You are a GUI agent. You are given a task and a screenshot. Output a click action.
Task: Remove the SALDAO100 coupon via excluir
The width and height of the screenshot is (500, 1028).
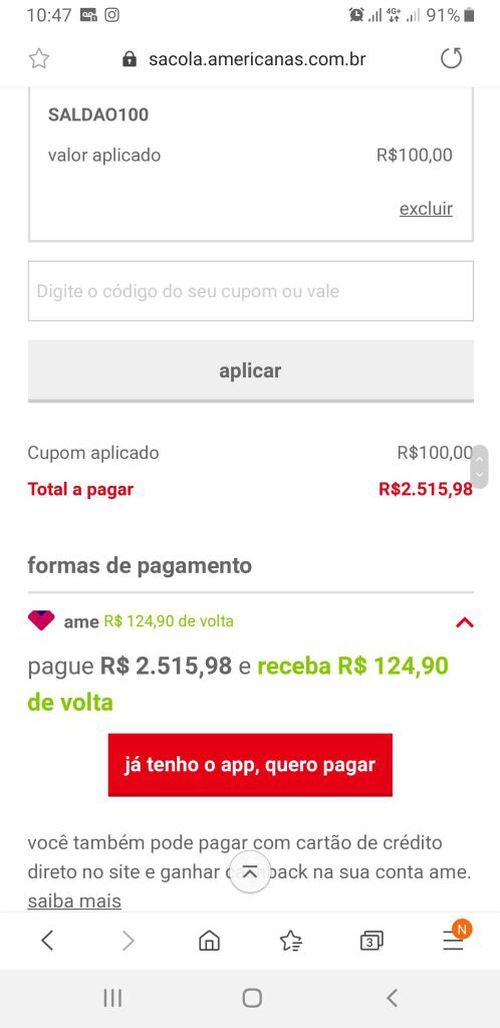point(426,209)
